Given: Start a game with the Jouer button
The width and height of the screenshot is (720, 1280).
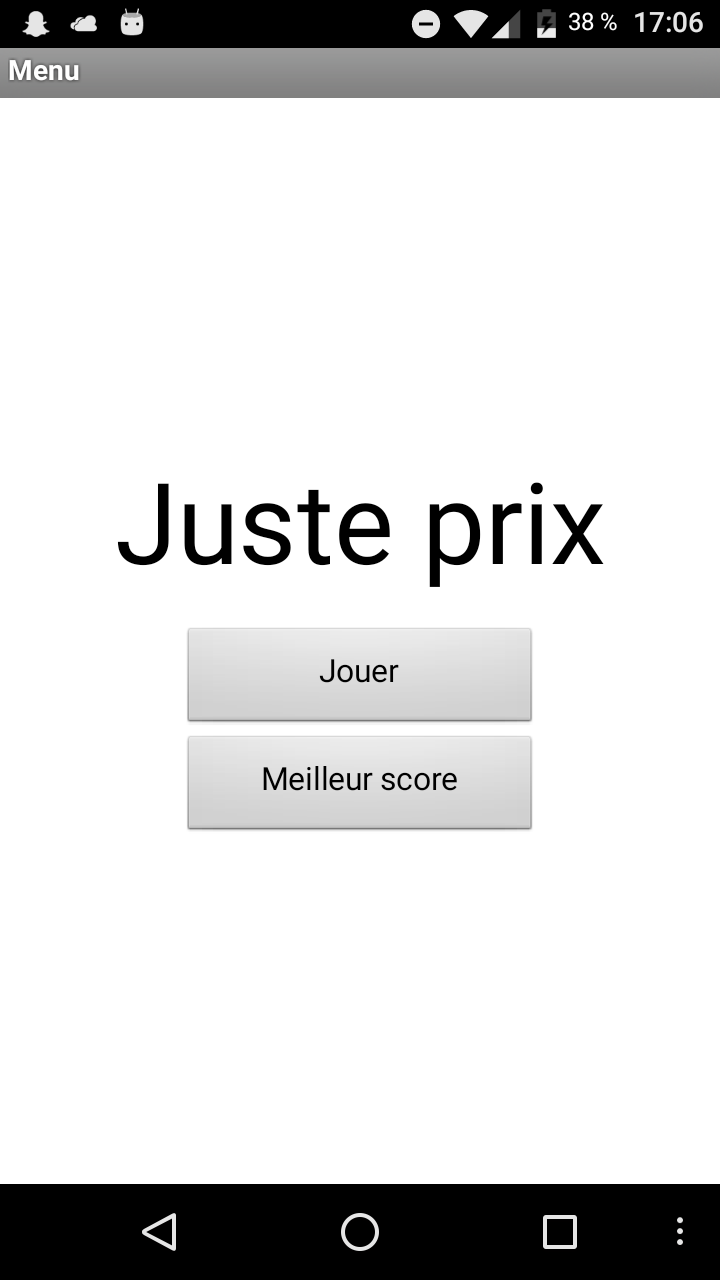Looking at the screenshot, I should 359,673.
